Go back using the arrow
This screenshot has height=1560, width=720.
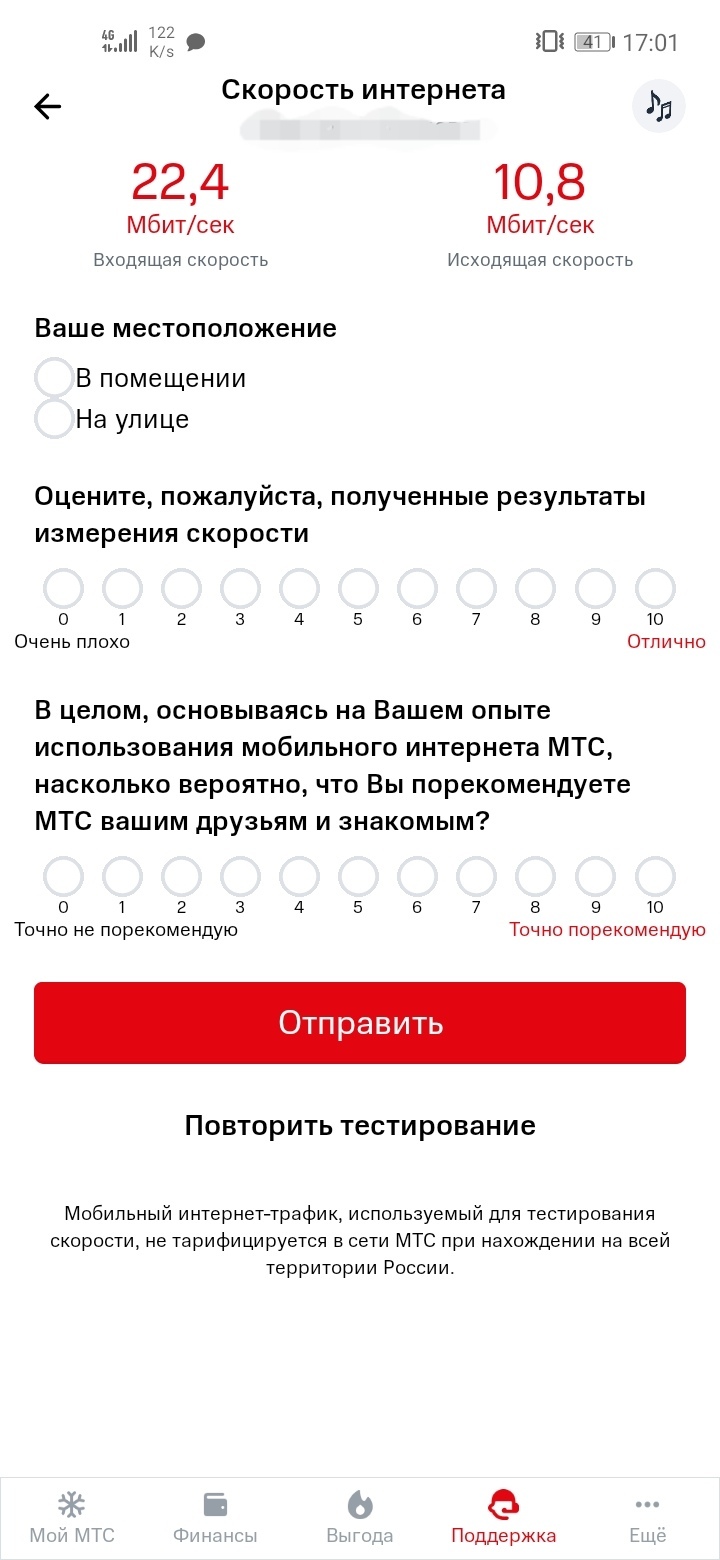(48, 106)
